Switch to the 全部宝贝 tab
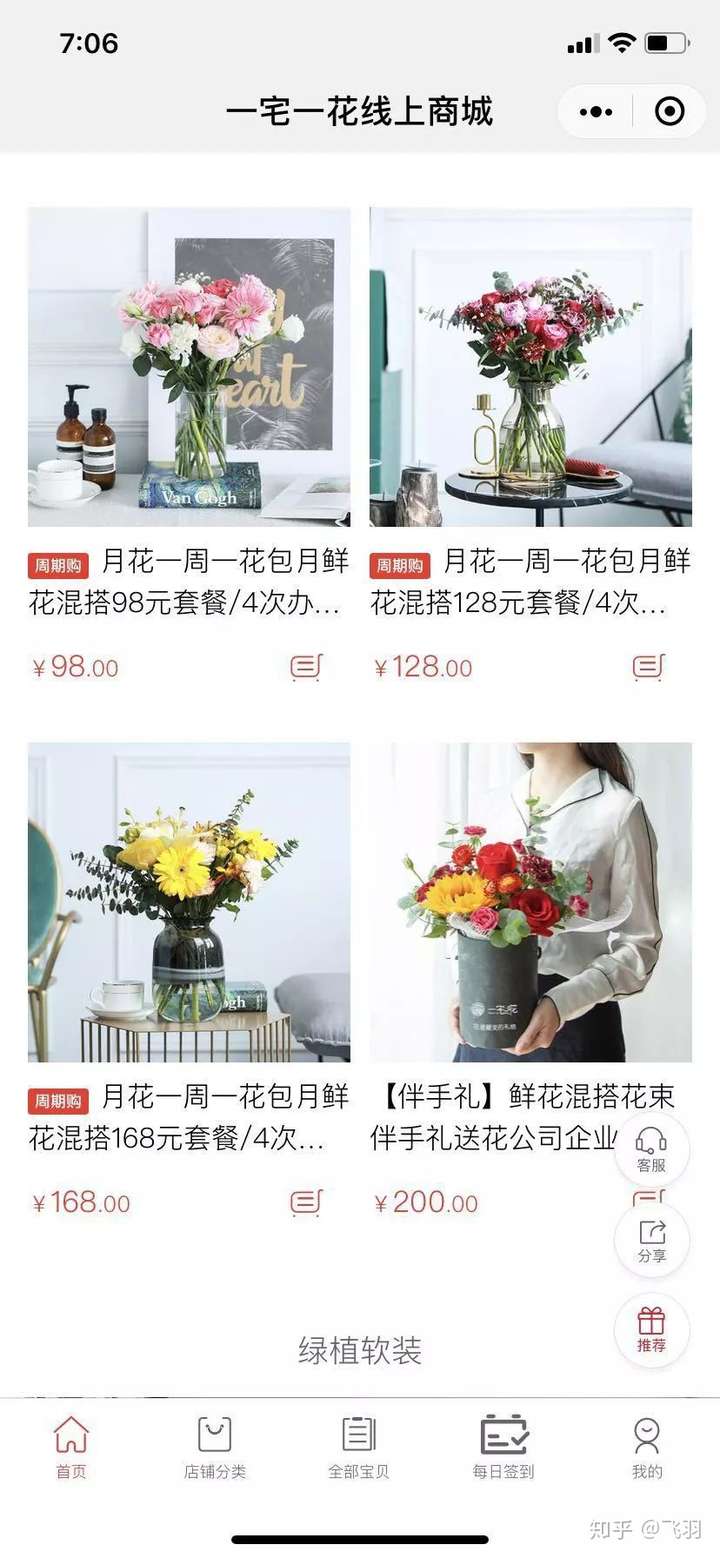 tap(359, 1447)
